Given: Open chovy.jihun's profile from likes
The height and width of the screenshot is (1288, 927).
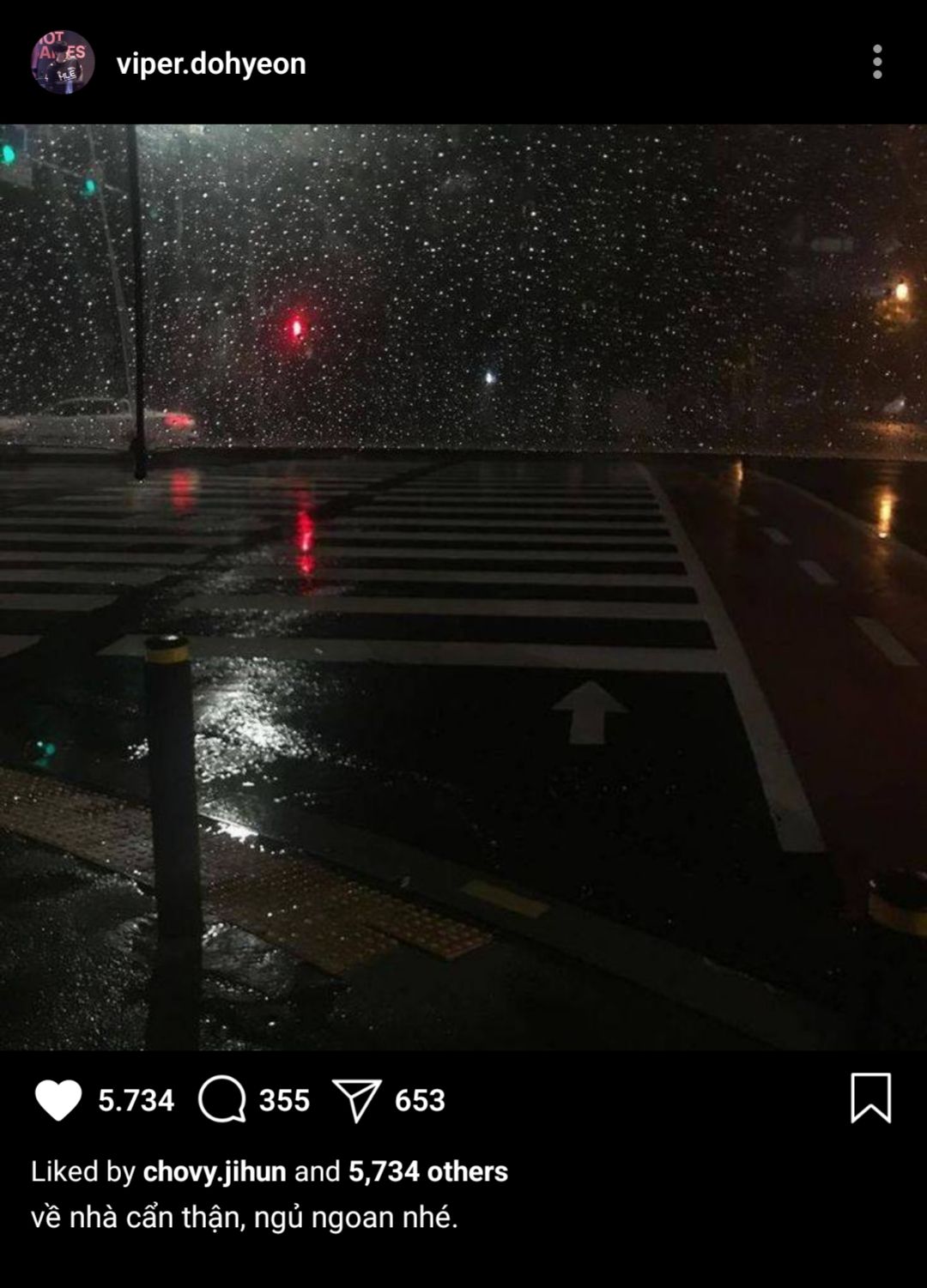Looking at the screenshot, I should pos(215,1171).
